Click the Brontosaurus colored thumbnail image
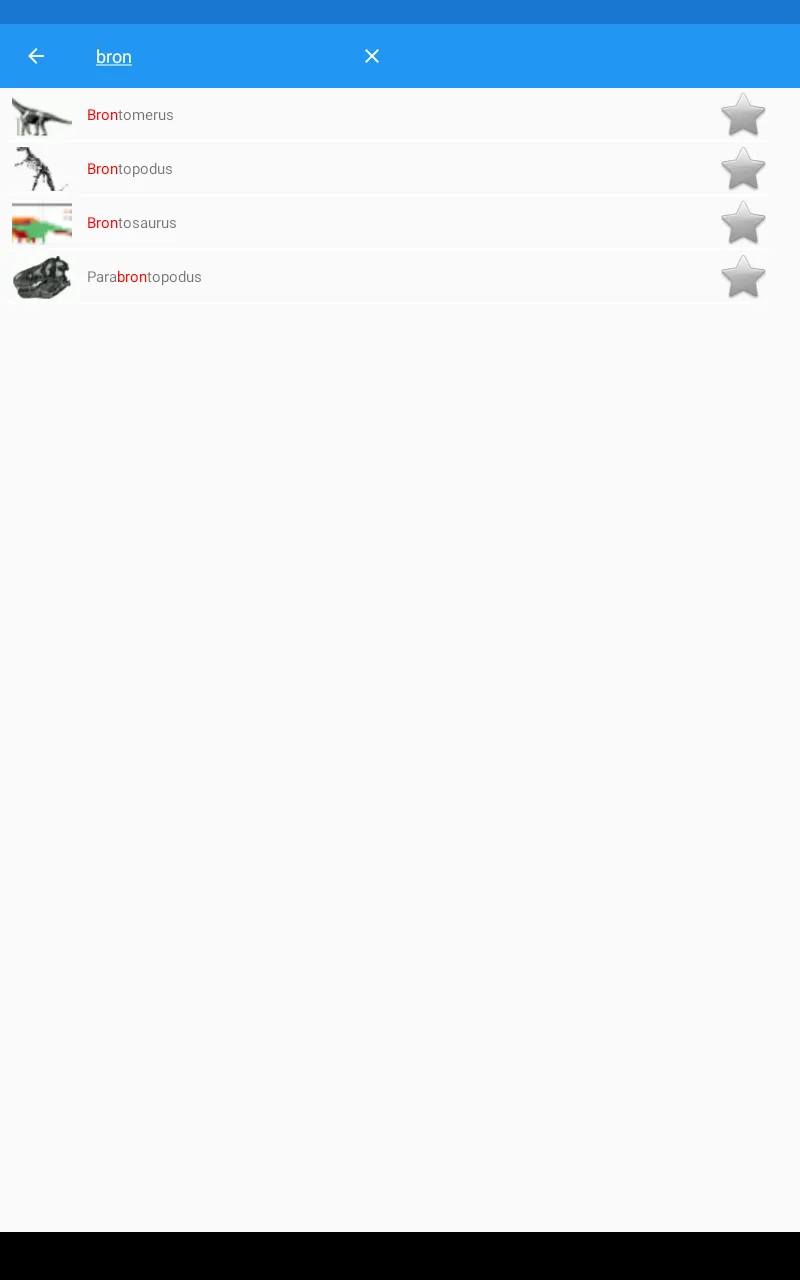Screen dimensions: 800x1280 coord(41,222)
